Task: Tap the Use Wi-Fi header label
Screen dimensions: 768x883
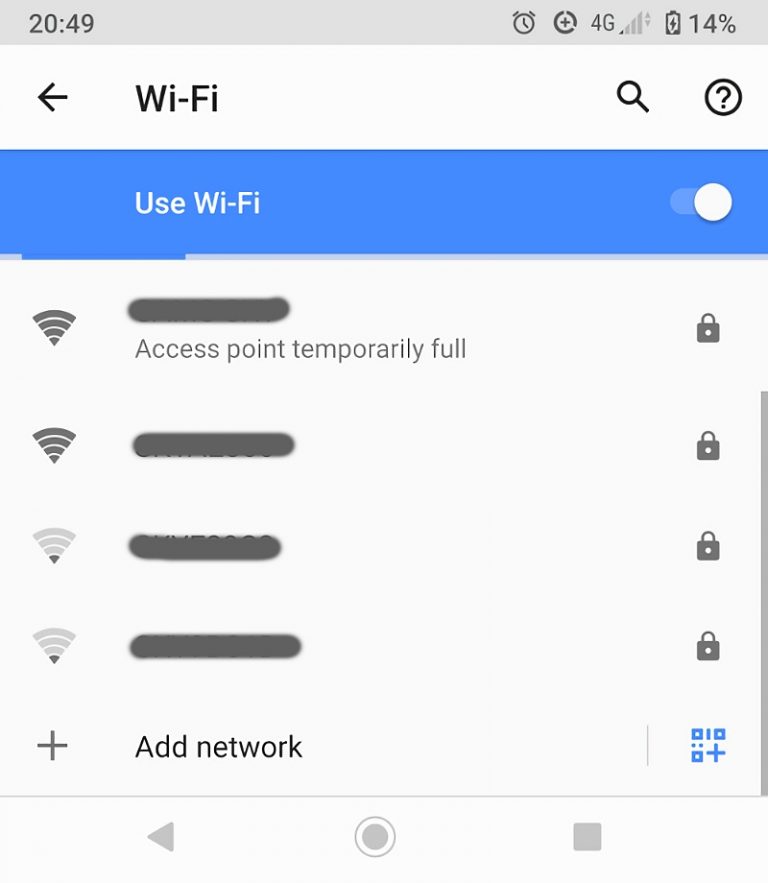Action: 196,202
